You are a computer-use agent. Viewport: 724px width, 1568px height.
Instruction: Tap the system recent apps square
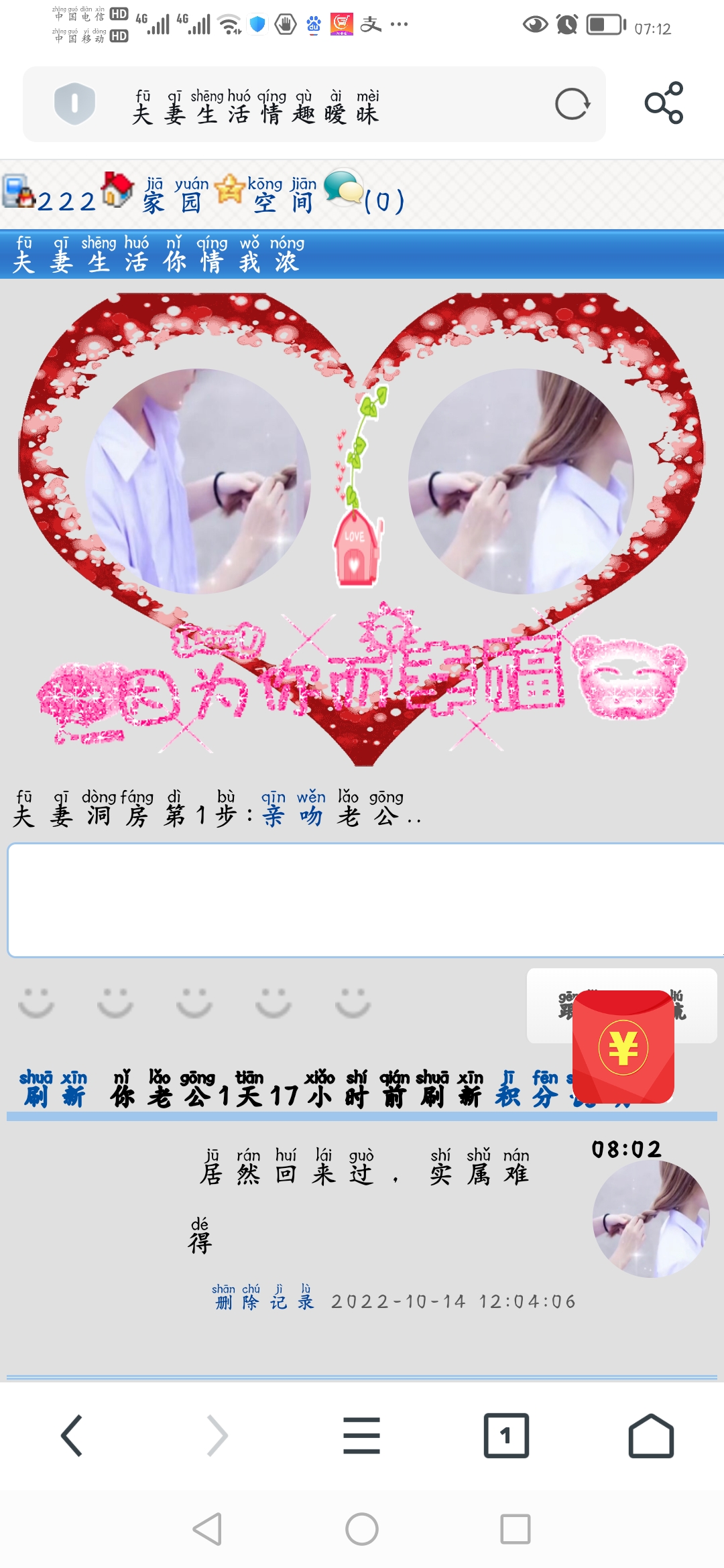click(x=516, y=1529)
